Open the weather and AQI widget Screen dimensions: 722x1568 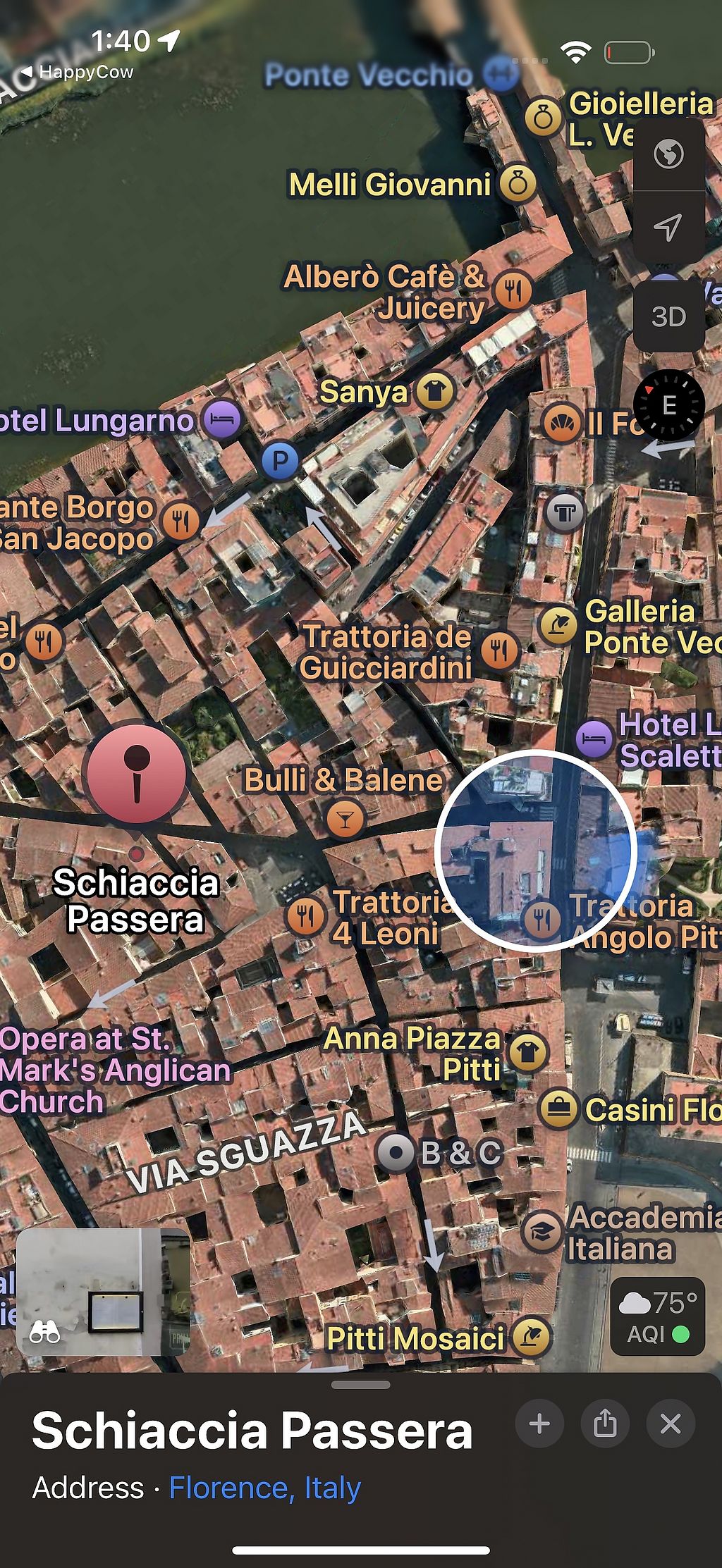[x=657, y=1316]
